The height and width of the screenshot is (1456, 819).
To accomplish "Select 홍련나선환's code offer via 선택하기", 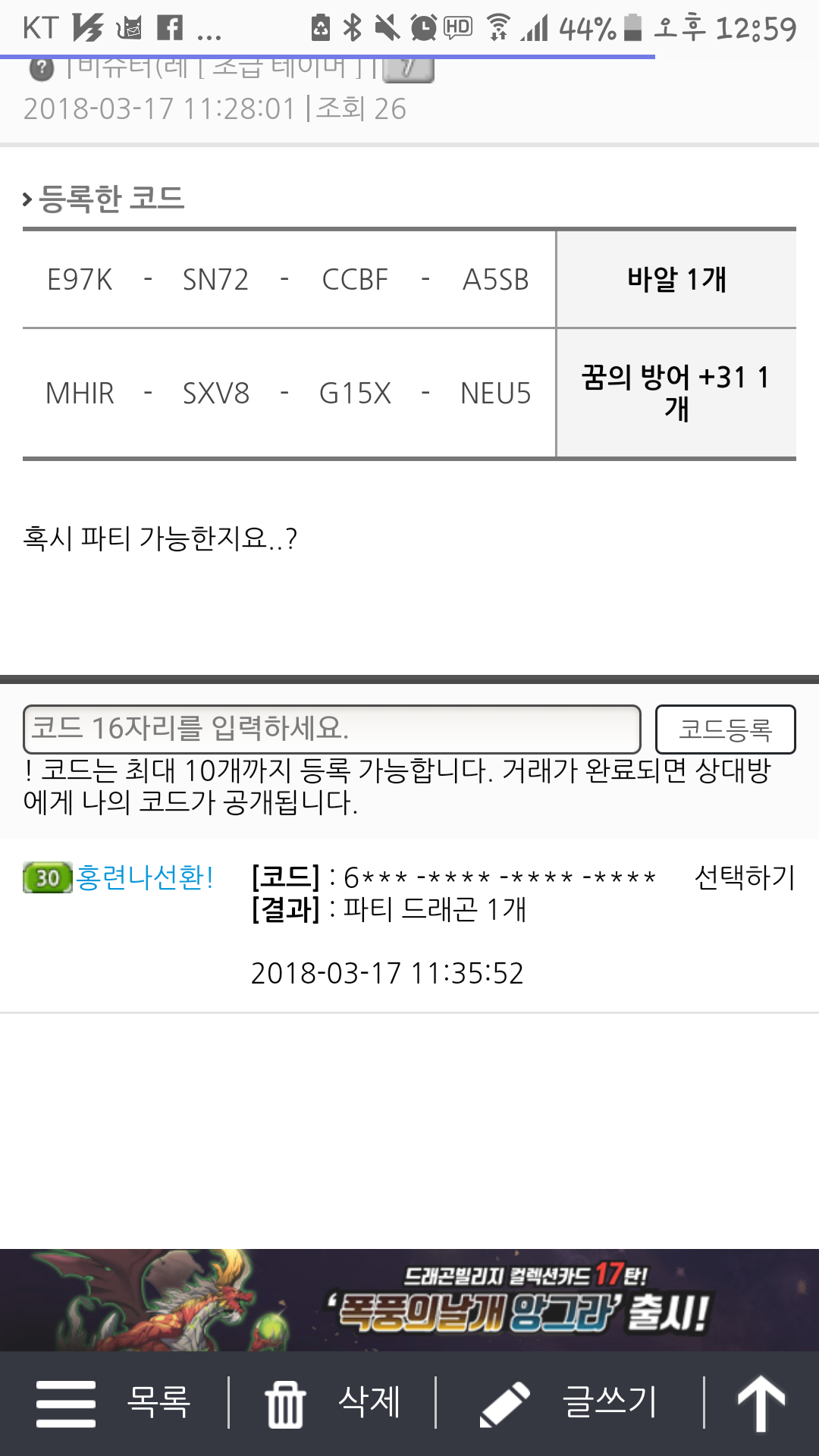I will pyautogui.click(x=744, y=878).
